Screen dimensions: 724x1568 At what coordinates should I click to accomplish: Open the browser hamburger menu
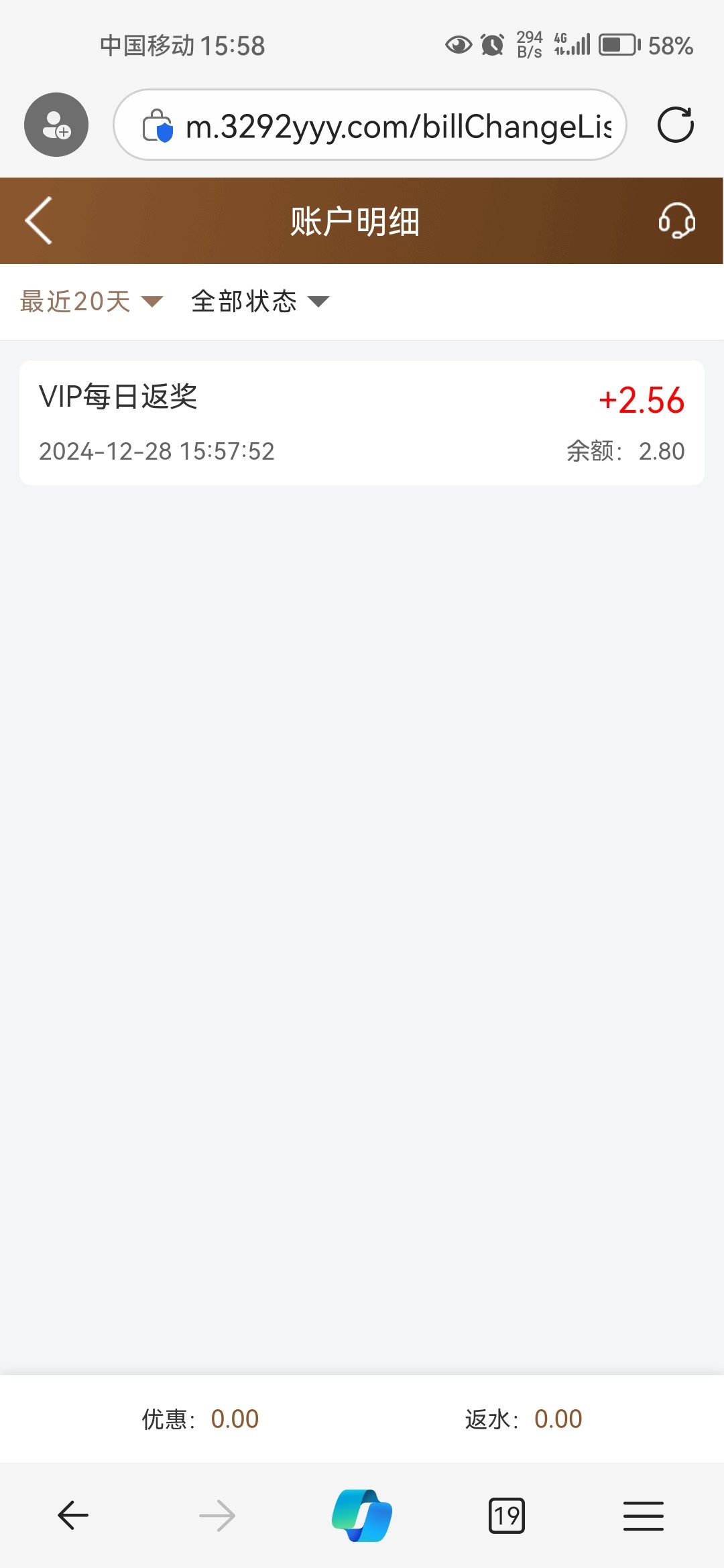coord(644,1516)
